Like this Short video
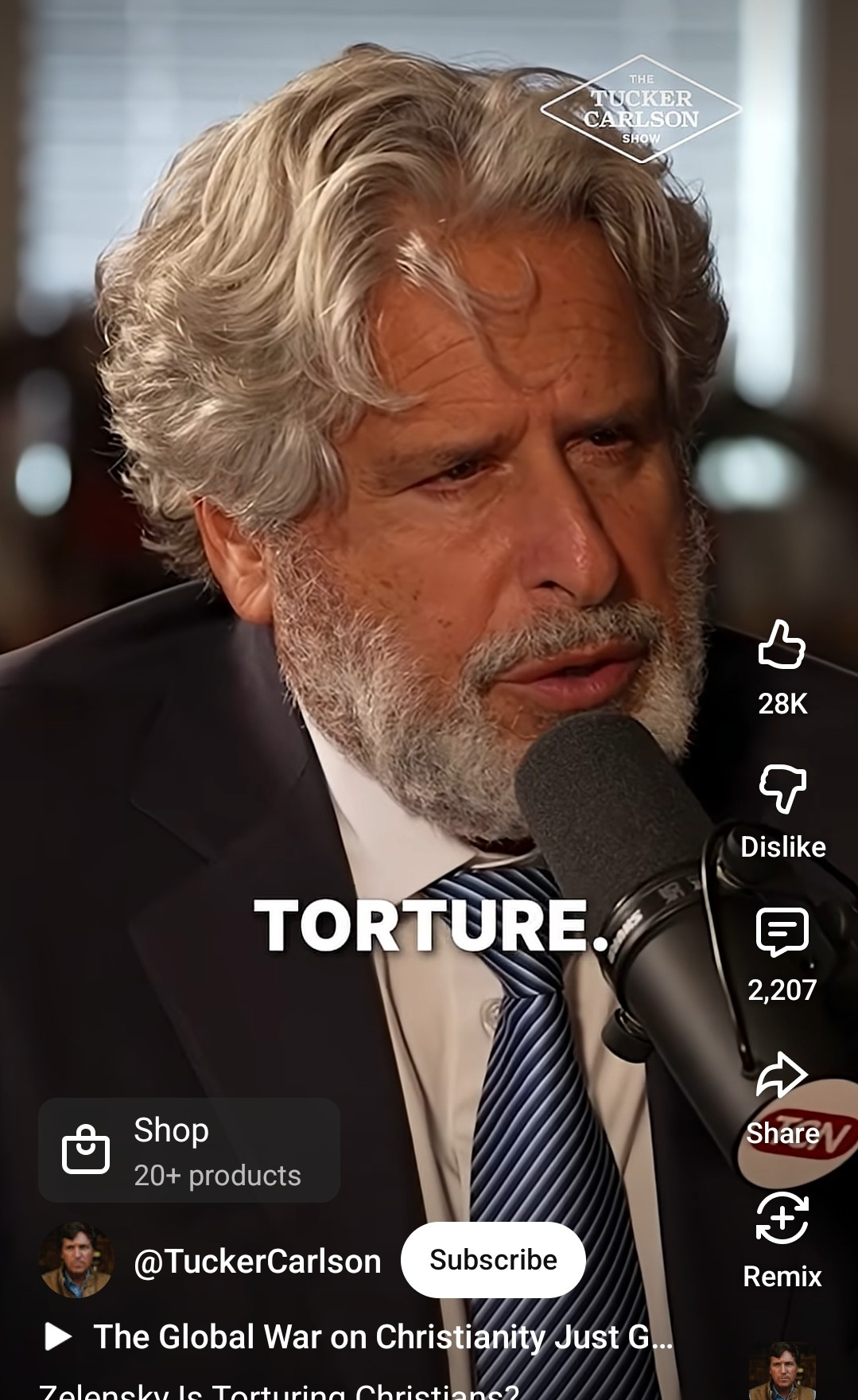The height and width of the screenshot is (1400, 858). click(782, 645)
